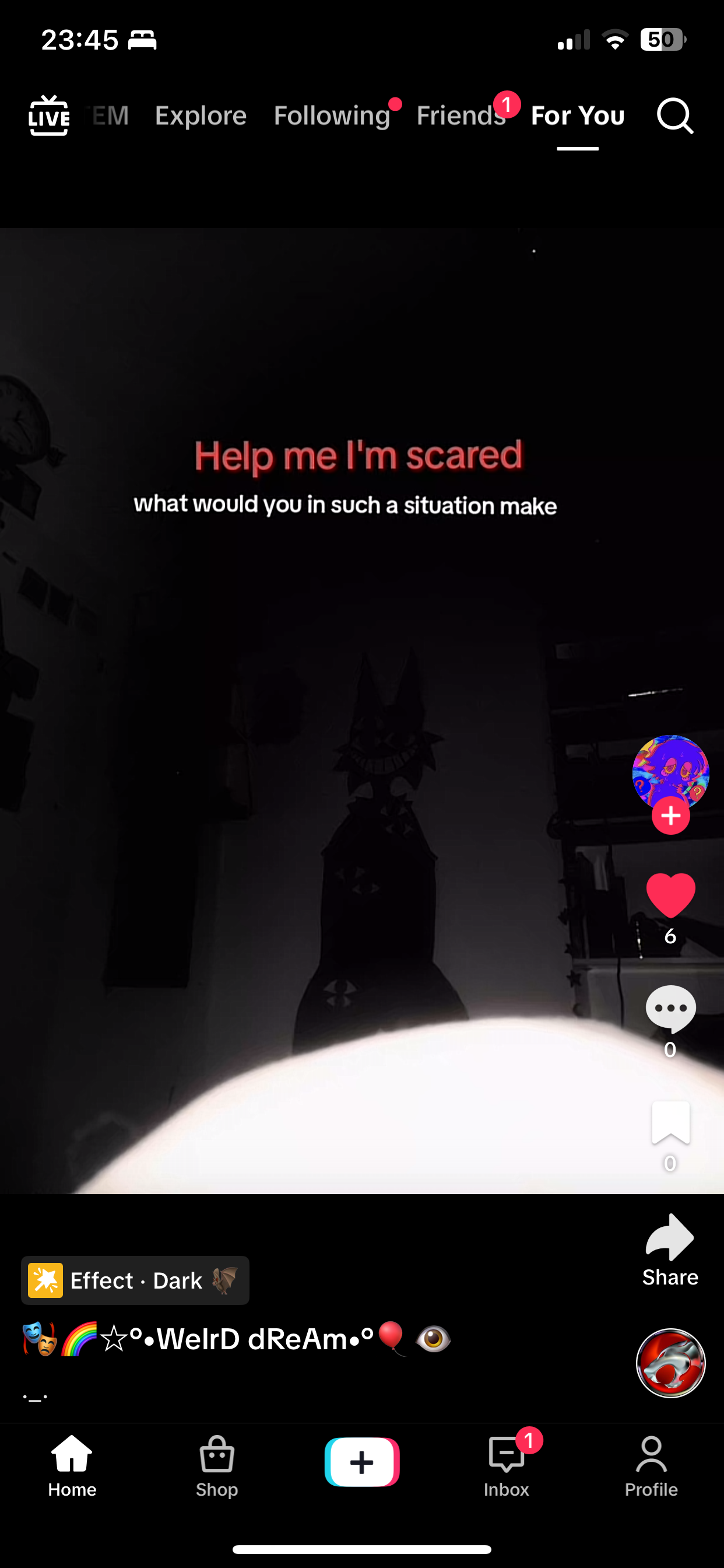Open the Inbox tab
The image size is (724, 1568).
point(506,1466)
